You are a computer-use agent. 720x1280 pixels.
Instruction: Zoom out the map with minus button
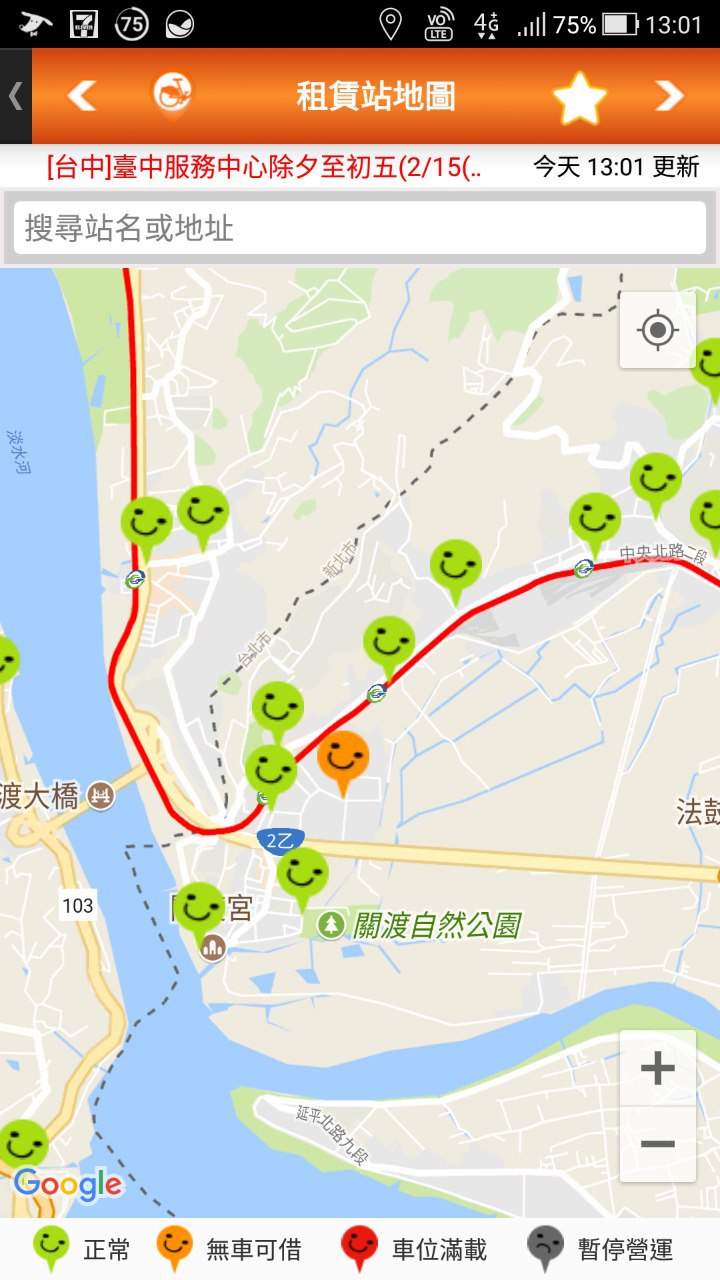[657, 1144]
